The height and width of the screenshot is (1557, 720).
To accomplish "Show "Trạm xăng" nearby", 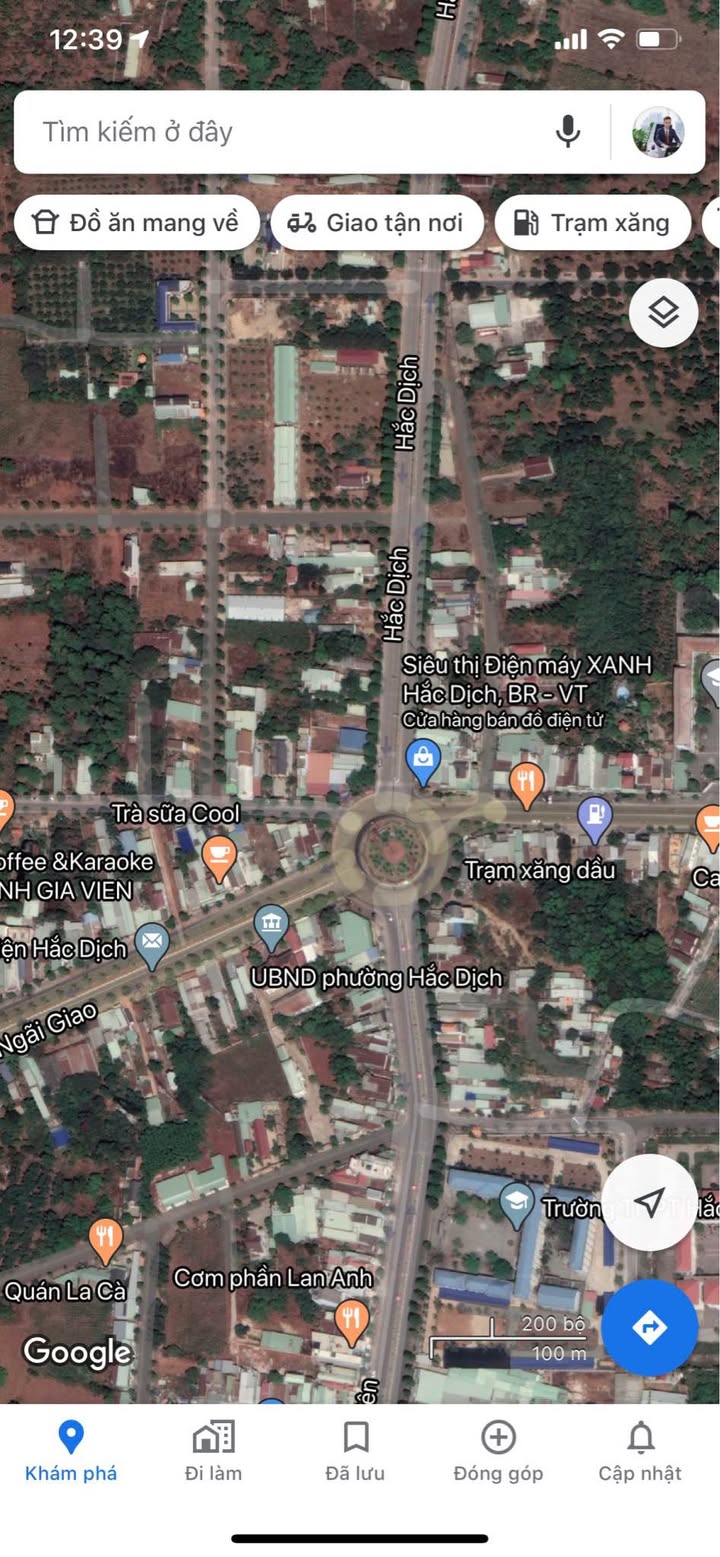I will [x=591, y=222].
